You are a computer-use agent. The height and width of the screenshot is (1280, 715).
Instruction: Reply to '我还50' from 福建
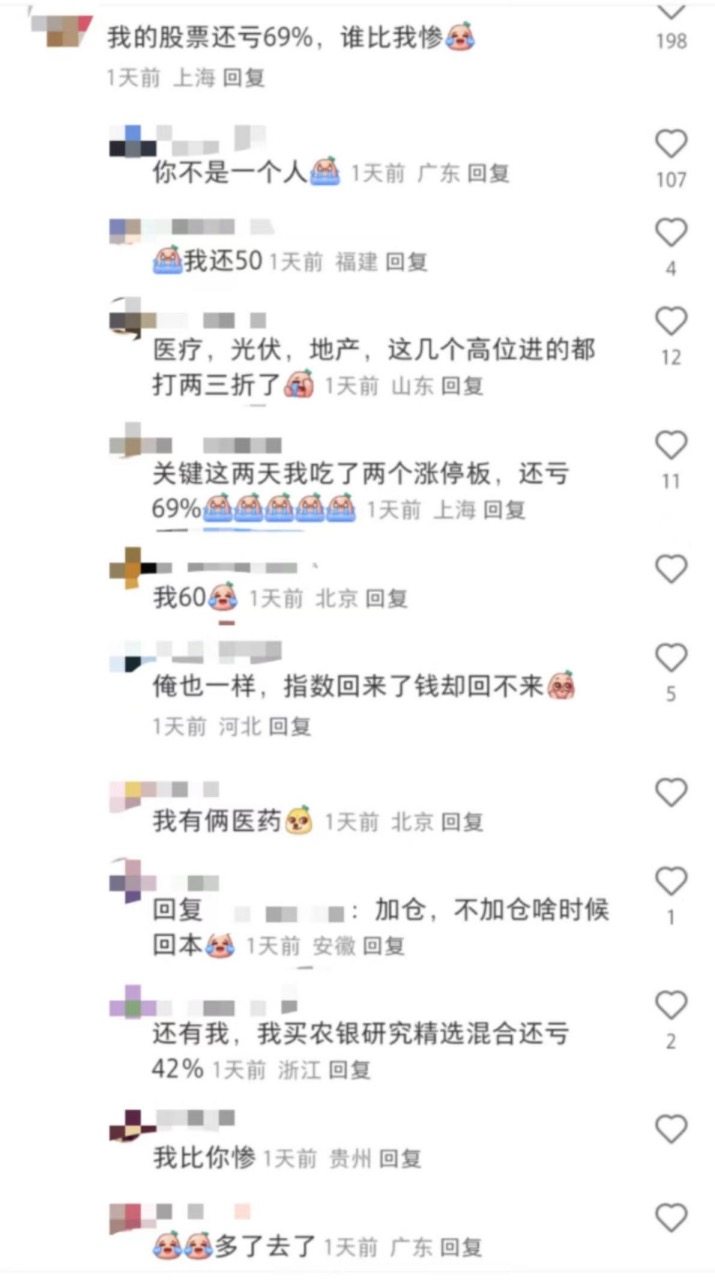coord(406,262)
